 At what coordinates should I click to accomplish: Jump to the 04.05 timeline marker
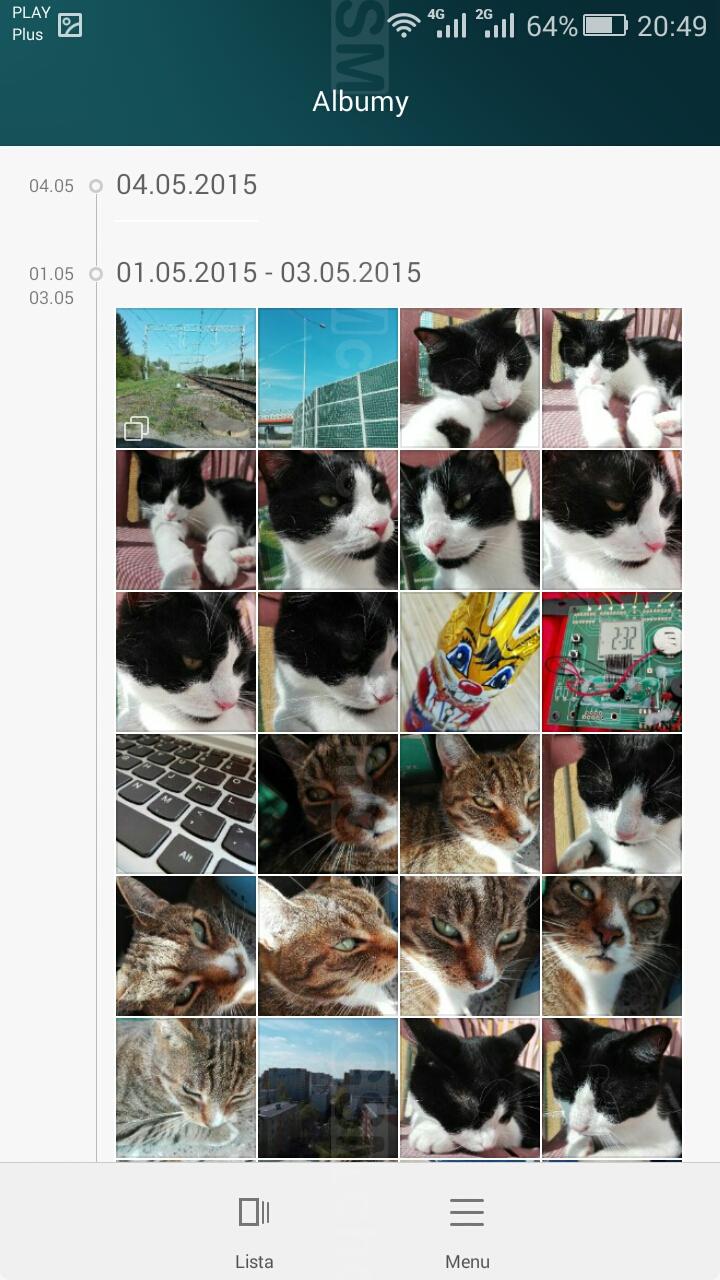52,186
